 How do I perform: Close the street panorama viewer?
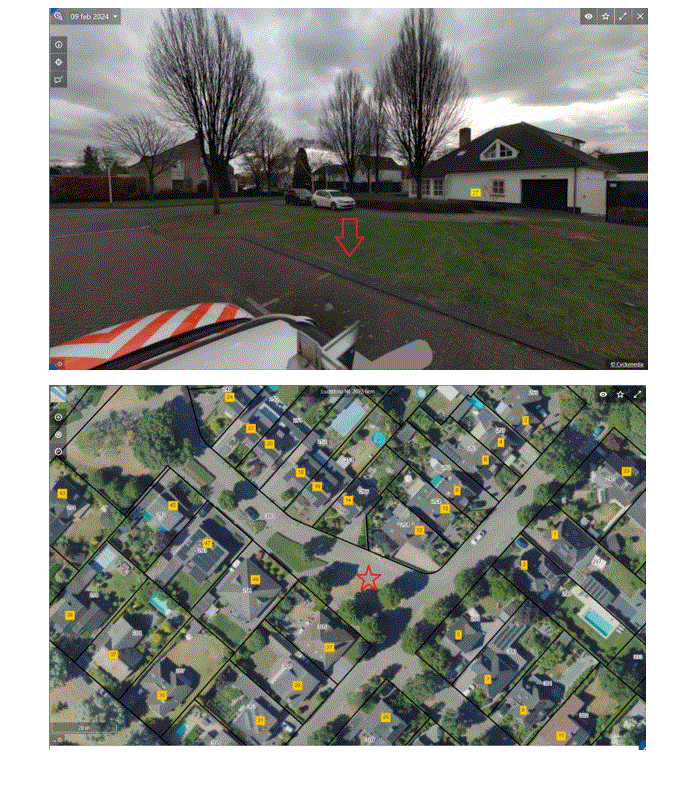(x=640, y=16)
